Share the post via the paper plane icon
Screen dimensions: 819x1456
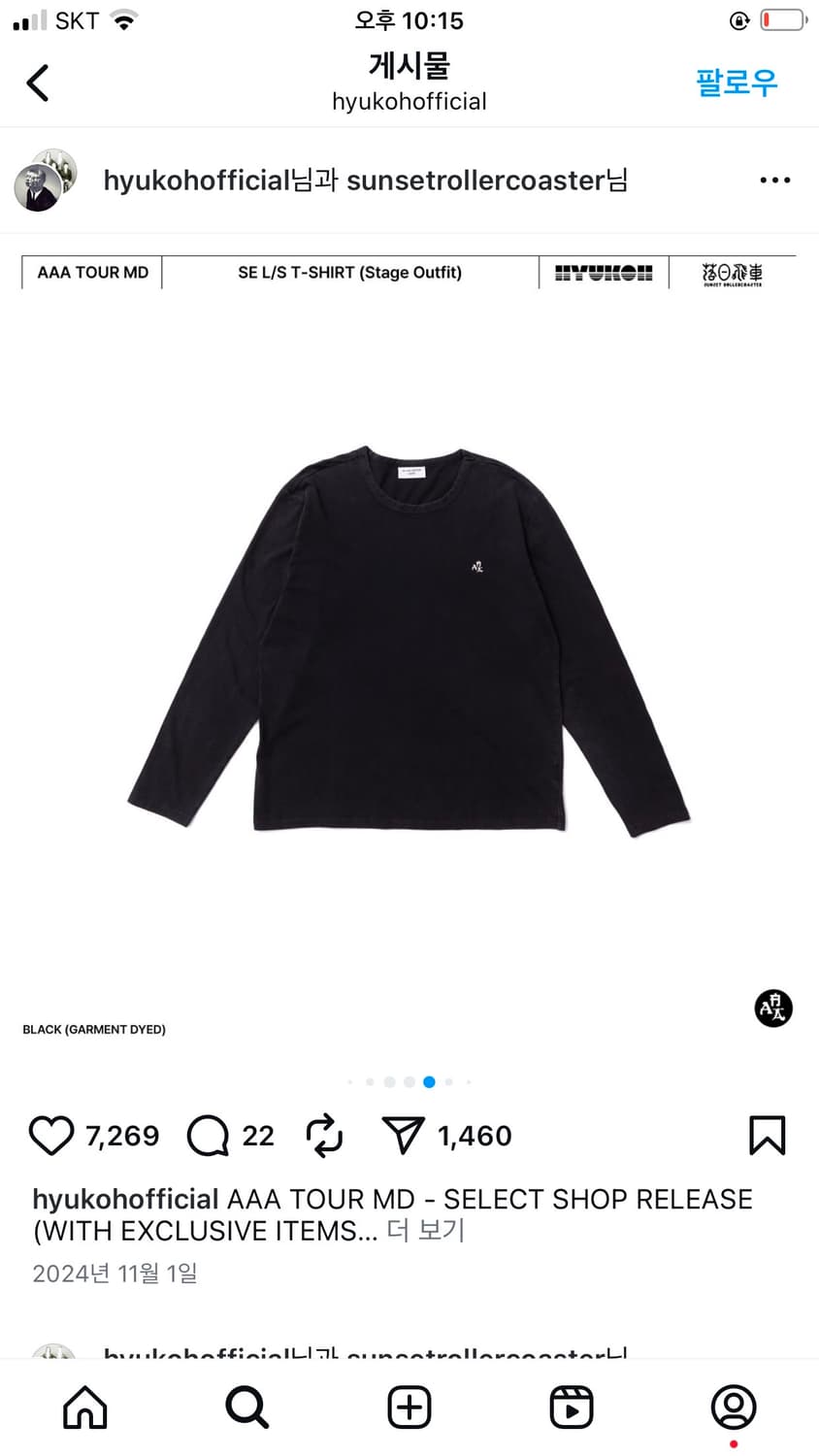(x=404, y=1135)
